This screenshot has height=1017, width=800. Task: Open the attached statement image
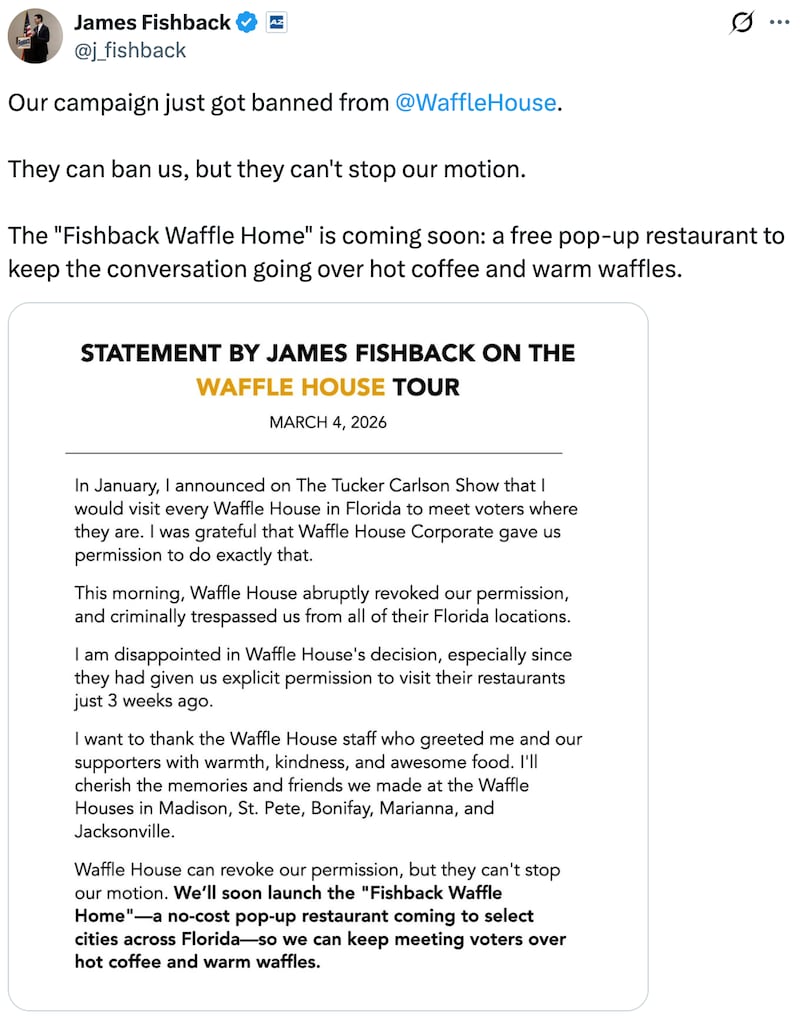point(328,656)
